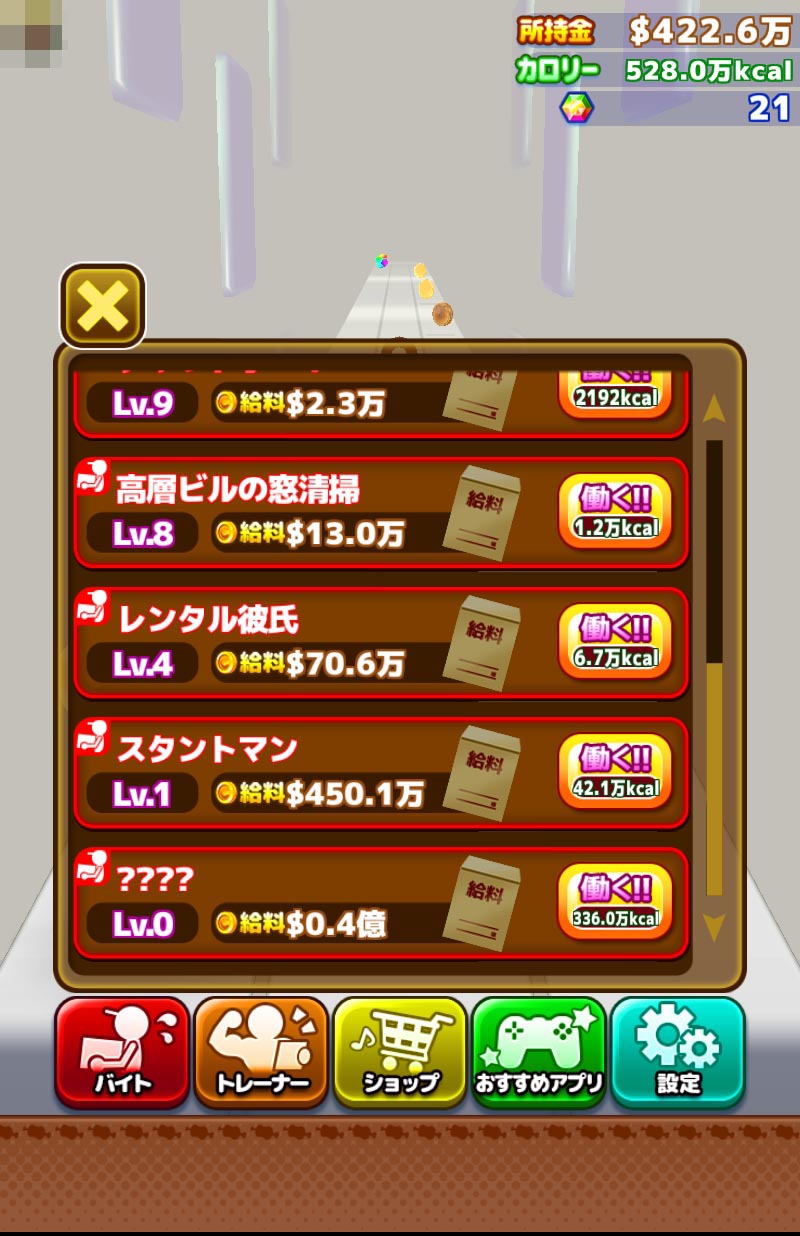The width and height of the screenshot is (800, 1236).
Task: Work the Lv.9 job costing 2192kcal
Action: (615, 393)
